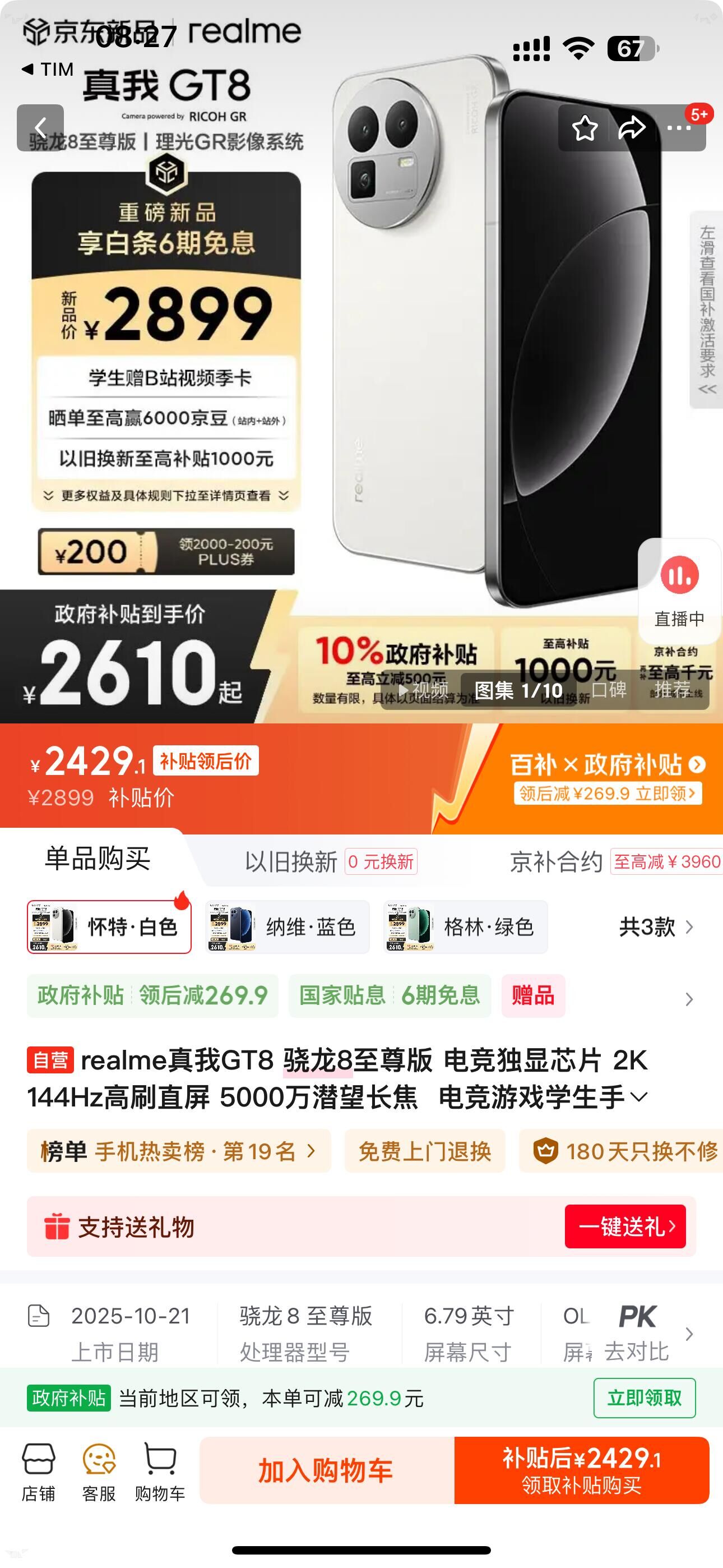Open the 直播中 live stream bubble

click(x=679, y=591)
